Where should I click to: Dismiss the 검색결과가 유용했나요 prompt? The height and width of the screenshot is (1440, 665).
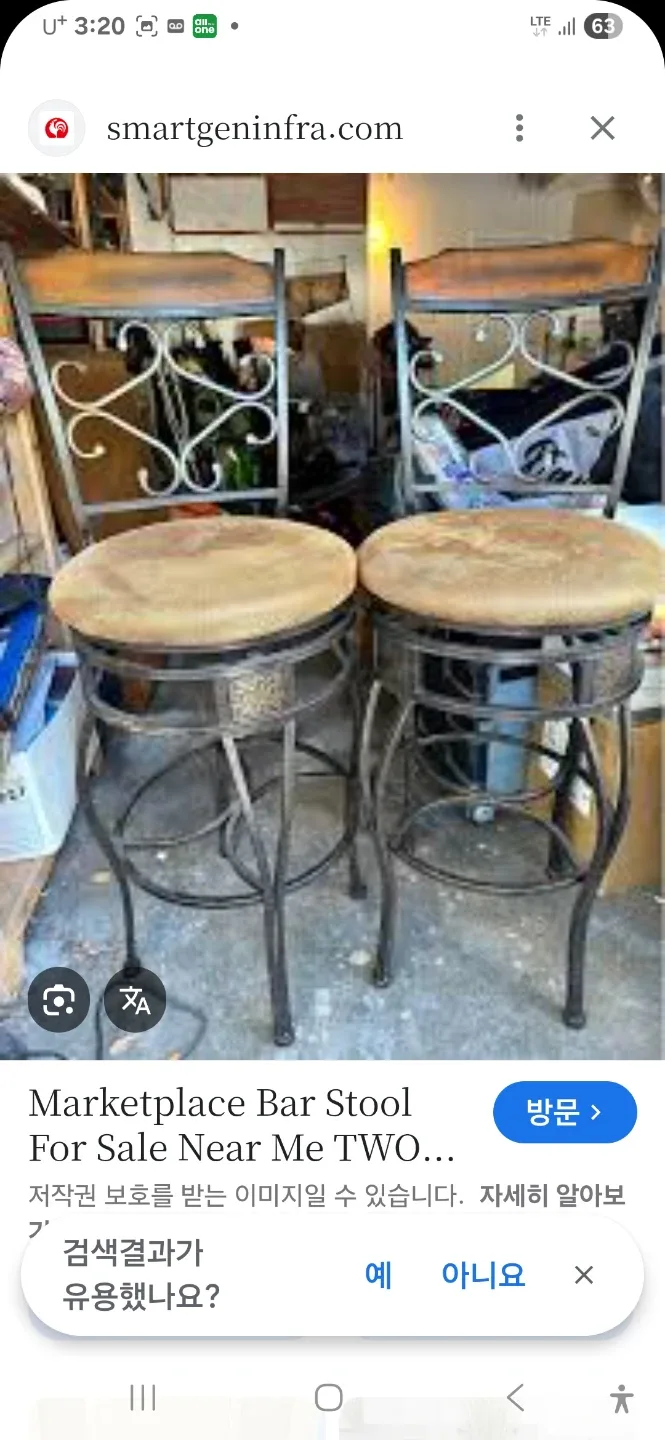[x=584, y=1275]
